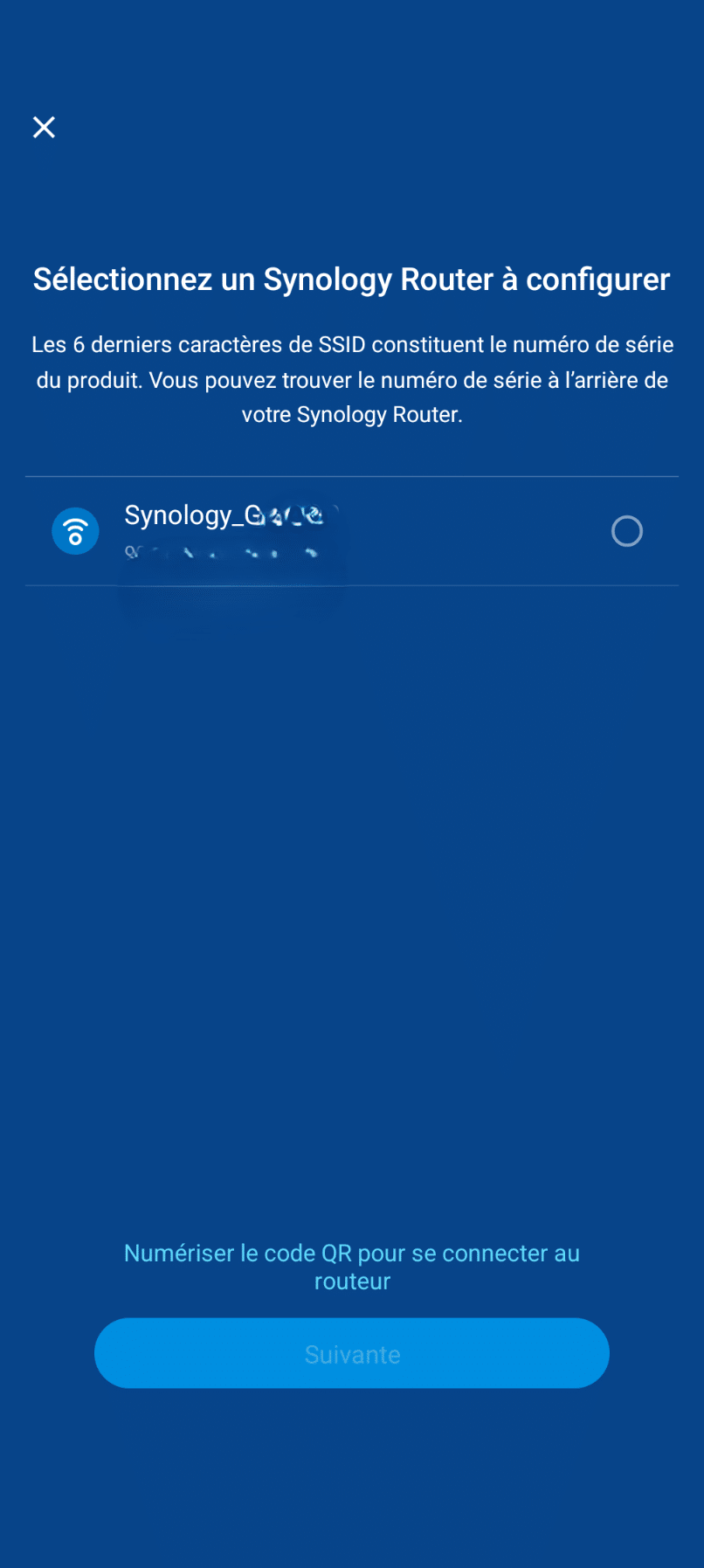
Task: Tap 'Numériser le code QR' link
Action: 352,1267
